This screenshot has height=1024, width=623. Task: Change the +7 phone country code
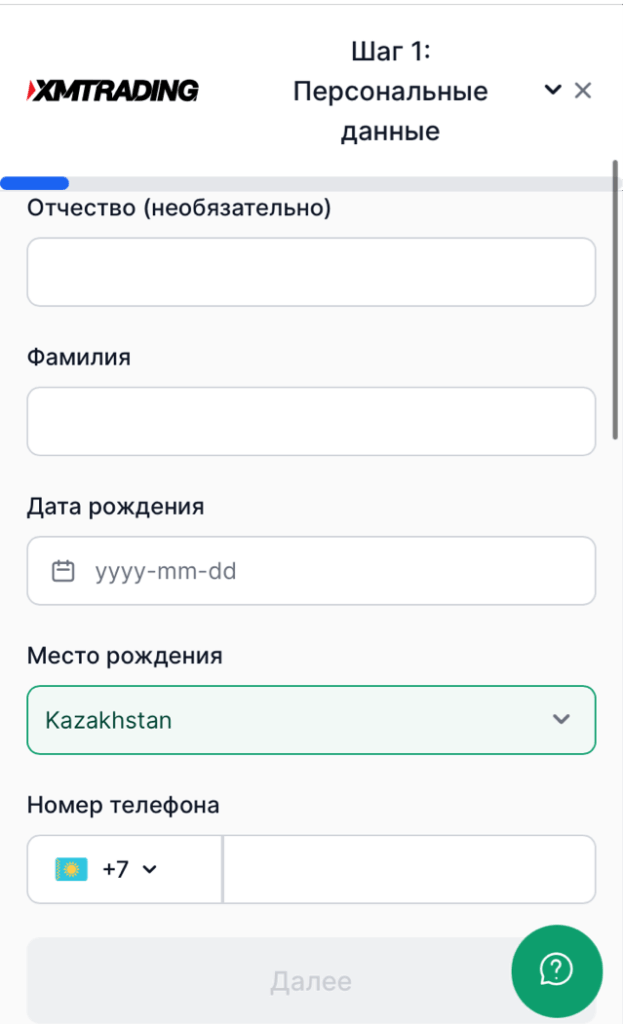pyautogui.click(x=124, y=869)
